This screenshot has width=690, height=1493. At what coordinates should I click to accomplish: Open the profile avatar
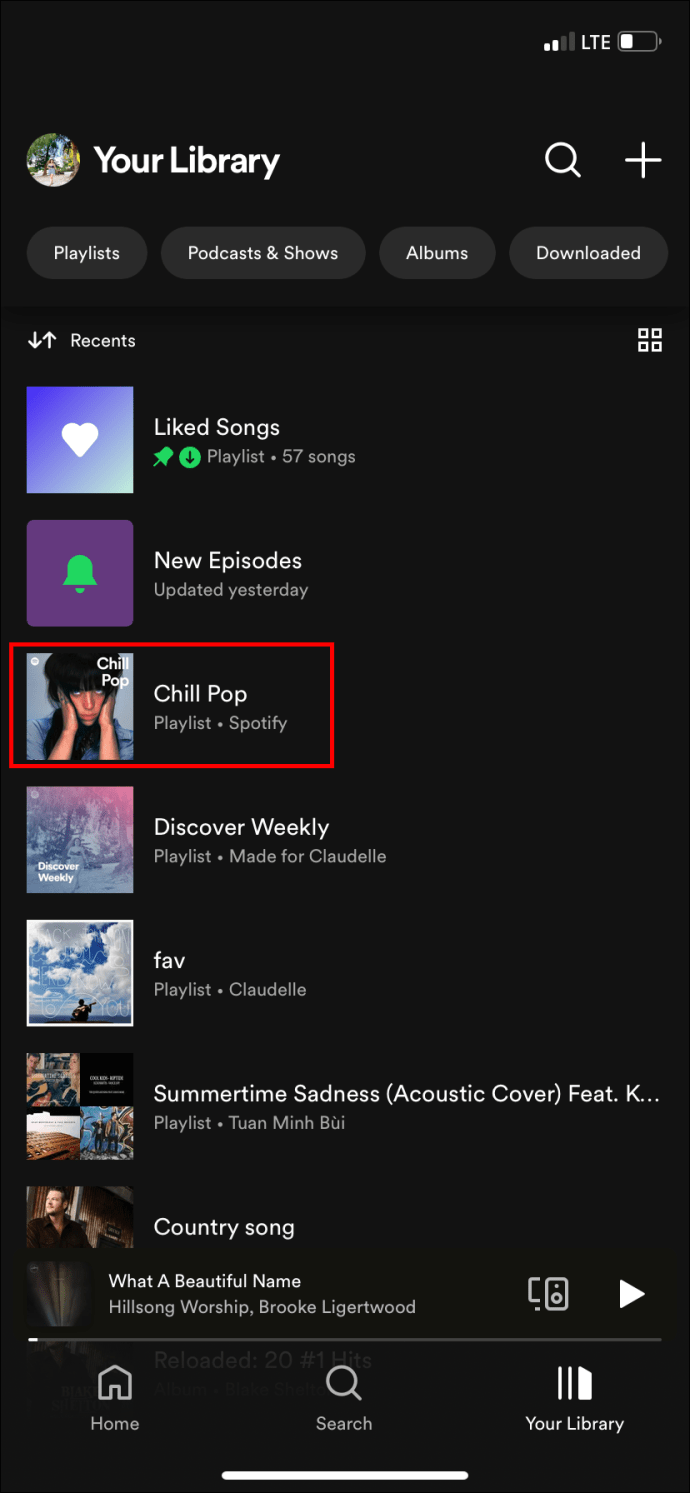click(53, 160)
